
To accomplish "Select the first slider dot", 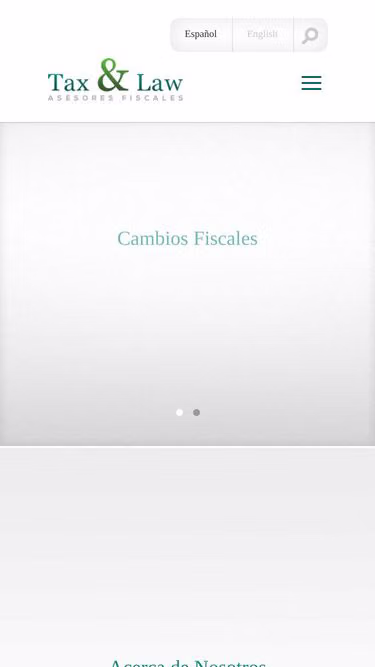I will pos(179,412).
